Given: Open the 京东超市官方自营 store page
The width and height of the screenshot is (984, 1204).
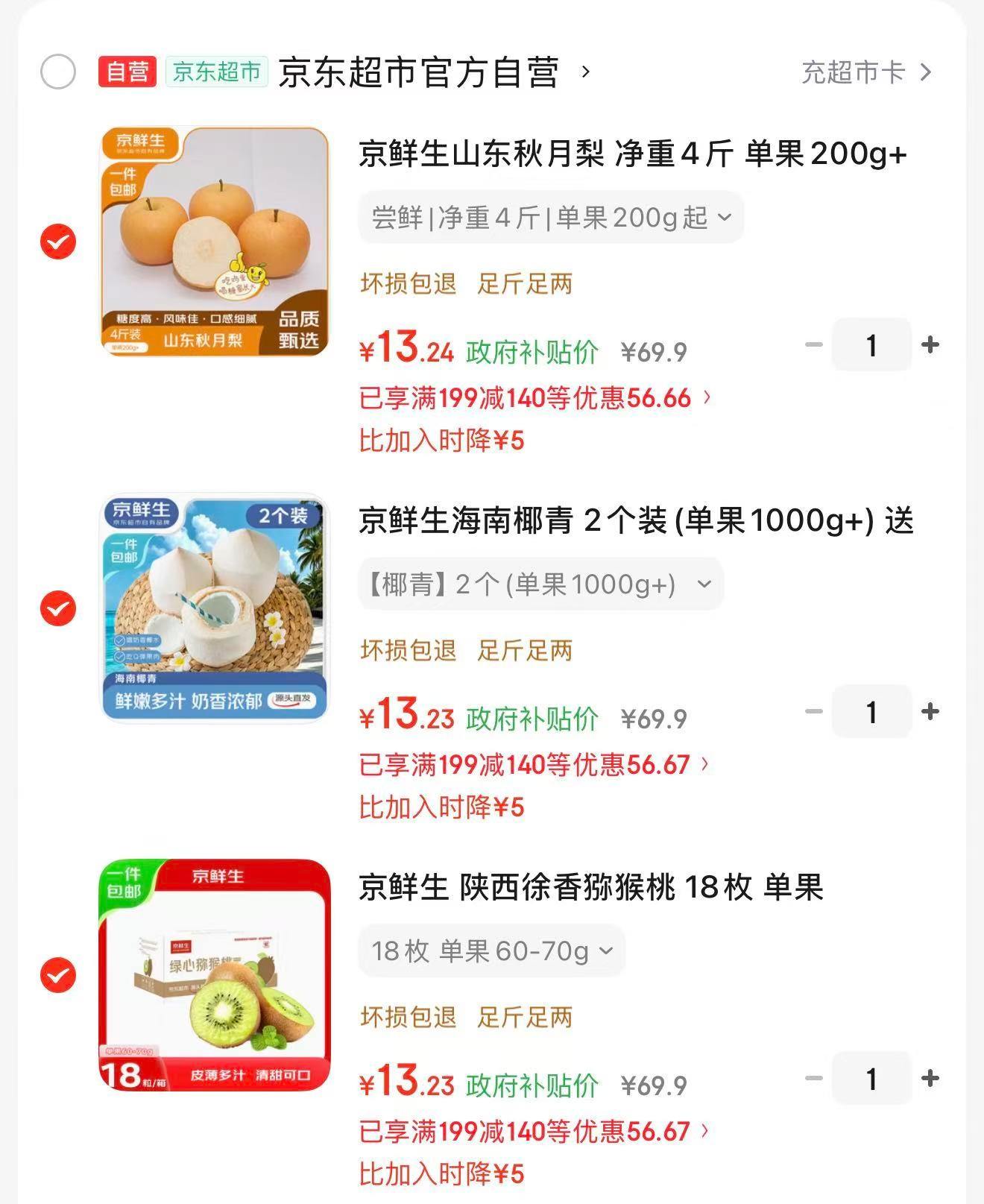Looking at the screenshot, I should 418,72.
